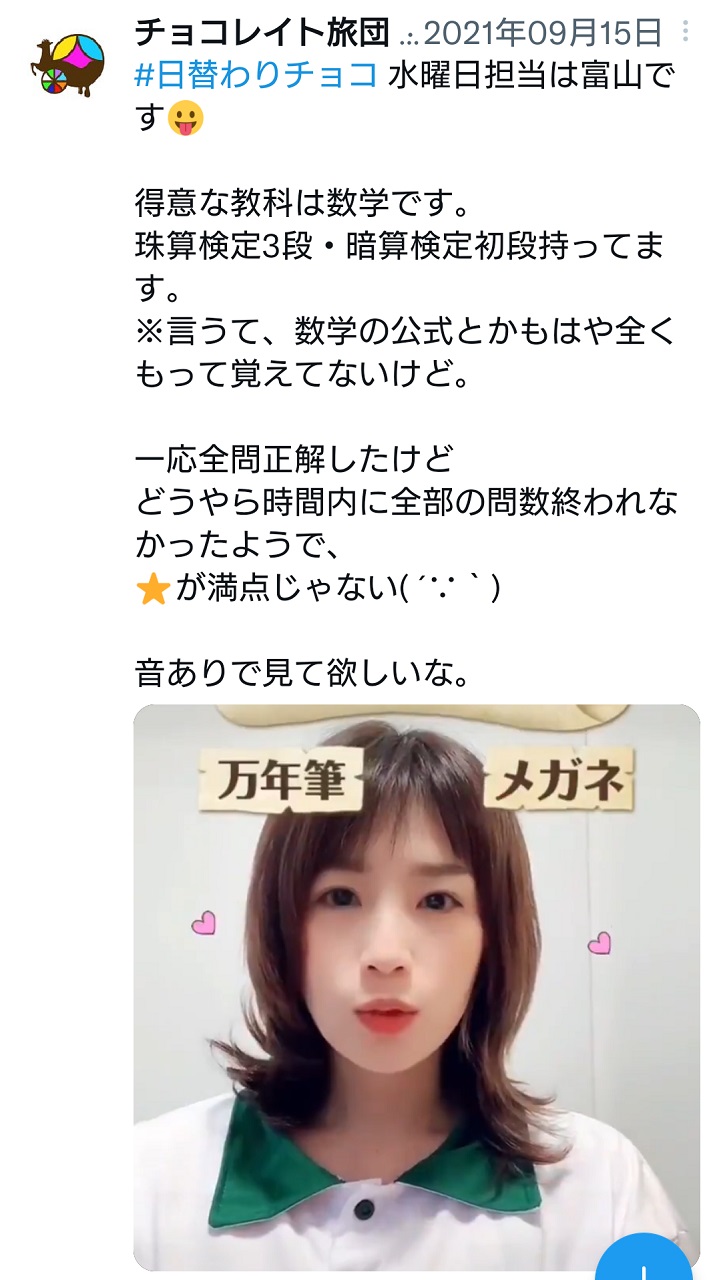Open the #日替わりチョコ hashtag
721x1280 pixels.
[257, 74]
